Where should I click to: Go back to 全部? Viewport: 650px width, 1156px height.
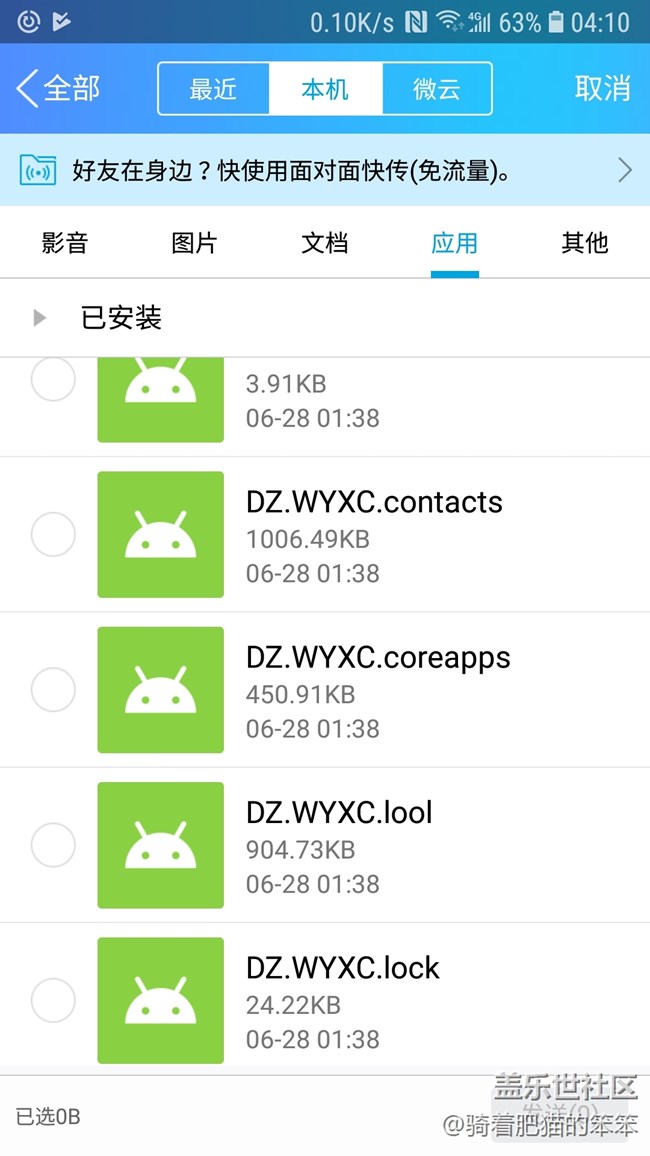click(58, 88)
